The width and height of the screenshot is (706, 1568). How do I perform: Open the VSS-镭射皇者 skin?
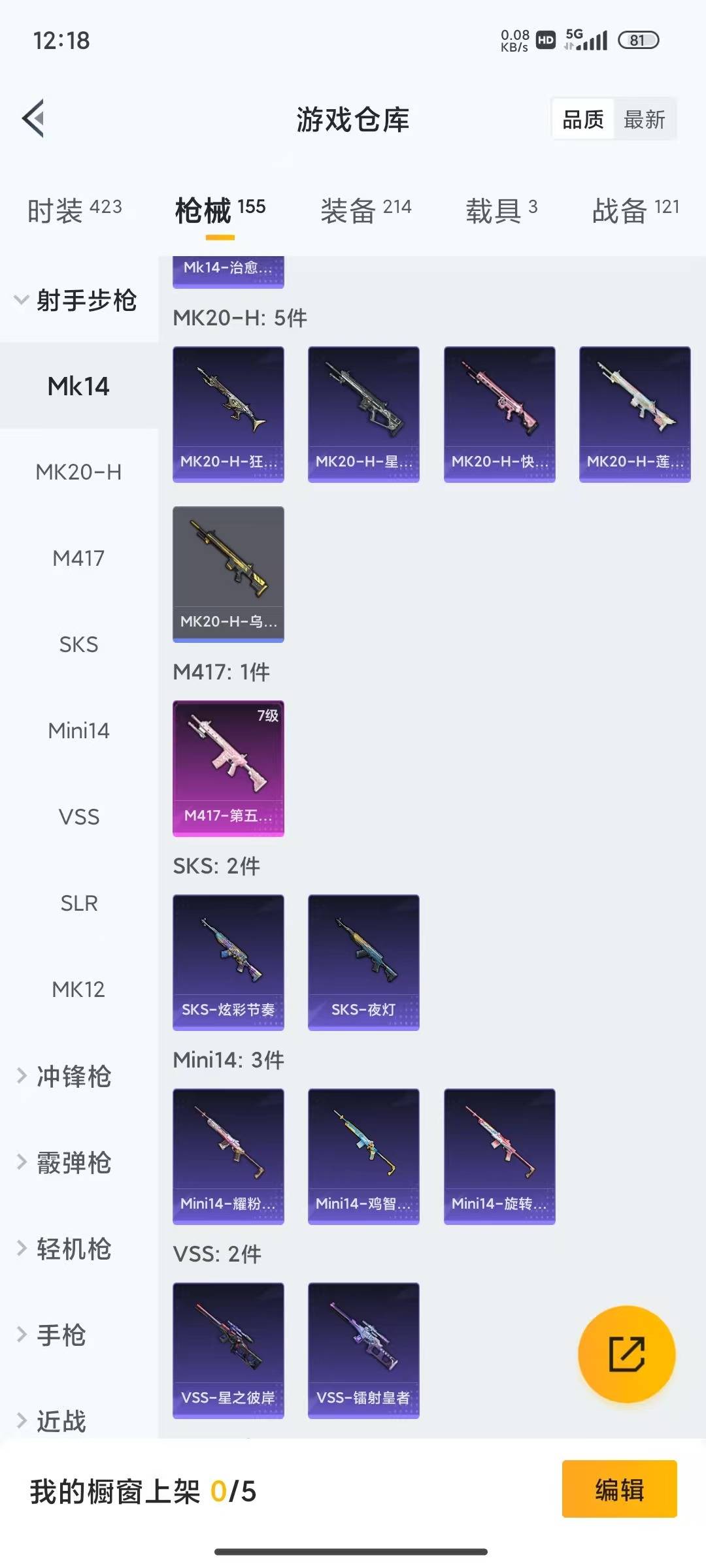click(363, 1350)
